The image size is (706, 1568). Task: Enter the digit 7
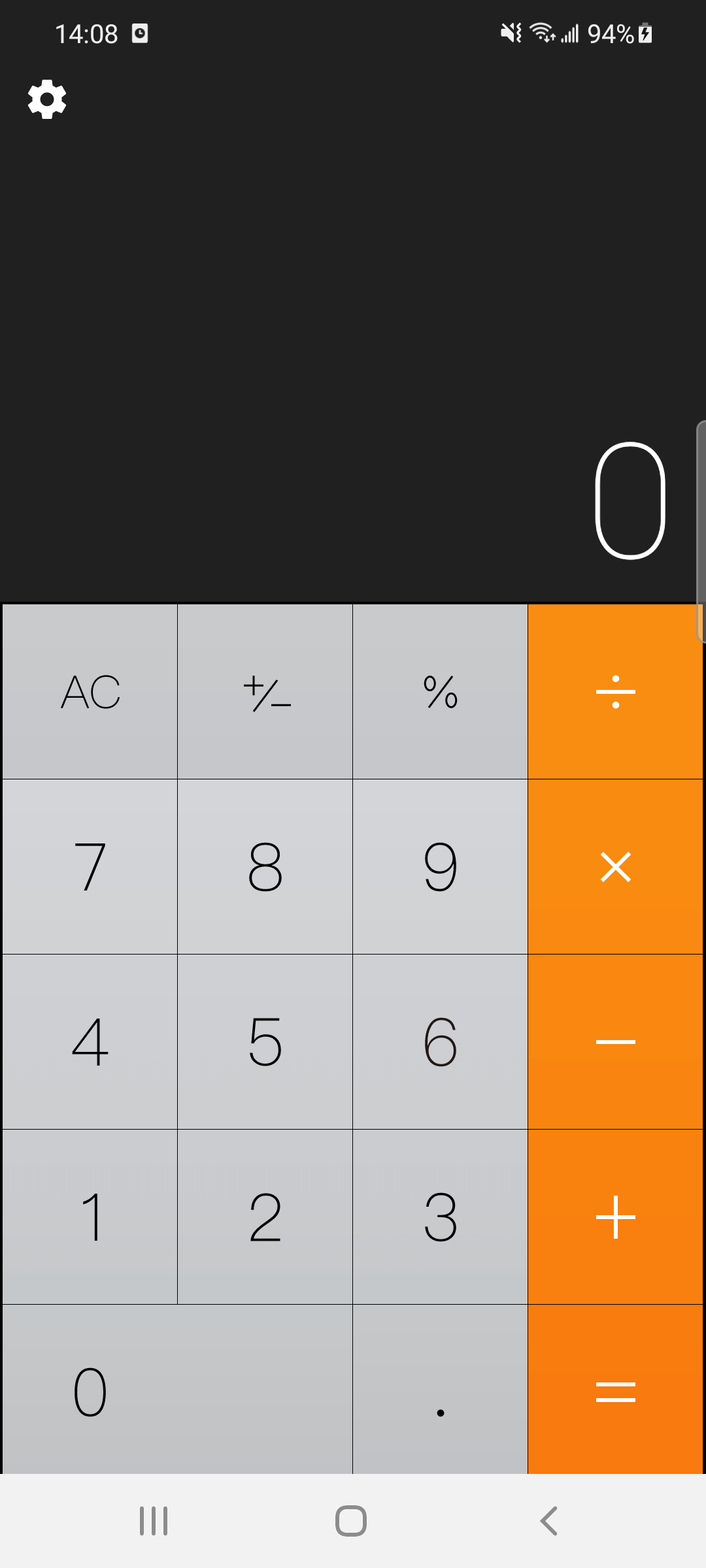point(90,867)
